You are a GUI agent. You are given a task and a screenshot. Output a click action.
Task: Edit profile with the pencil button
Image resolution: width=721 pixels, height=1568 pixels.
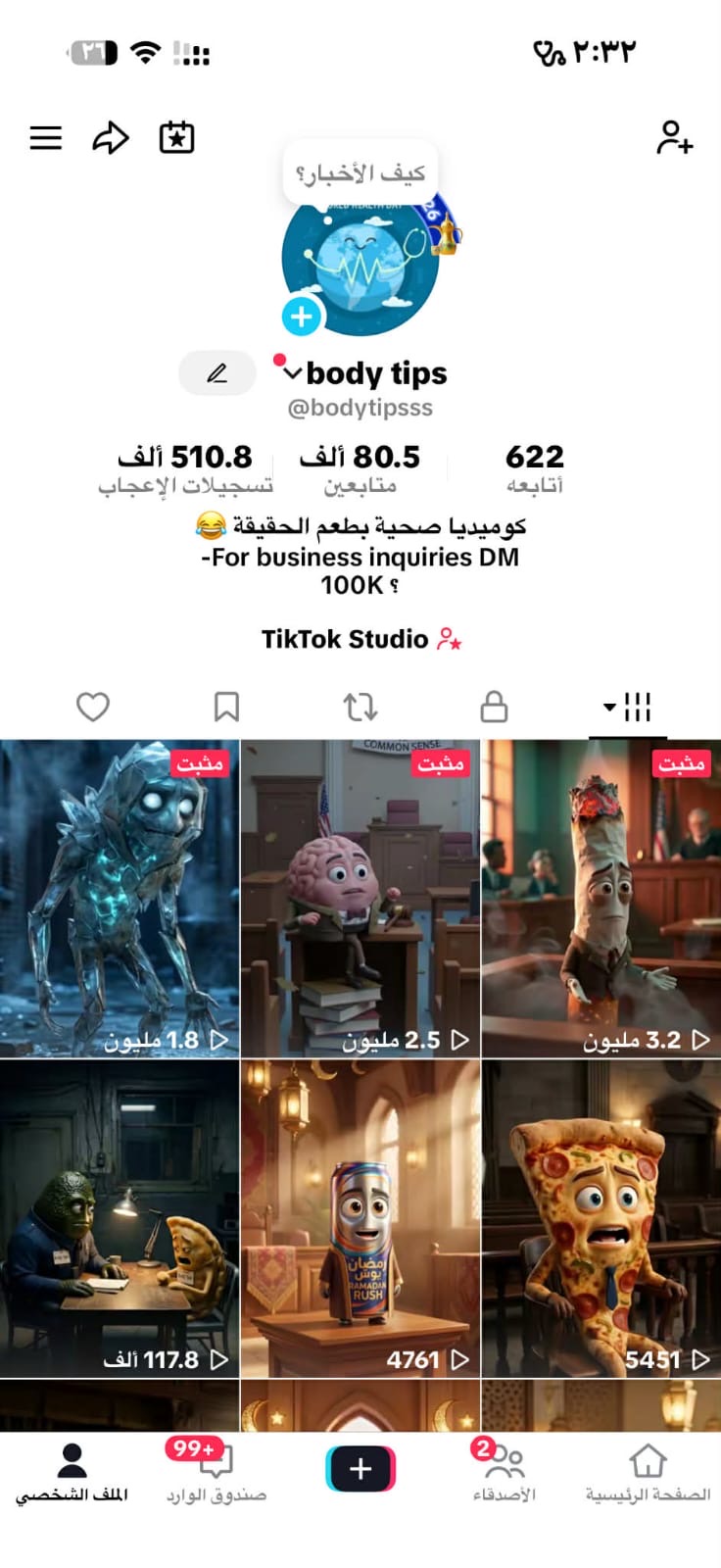216,373
